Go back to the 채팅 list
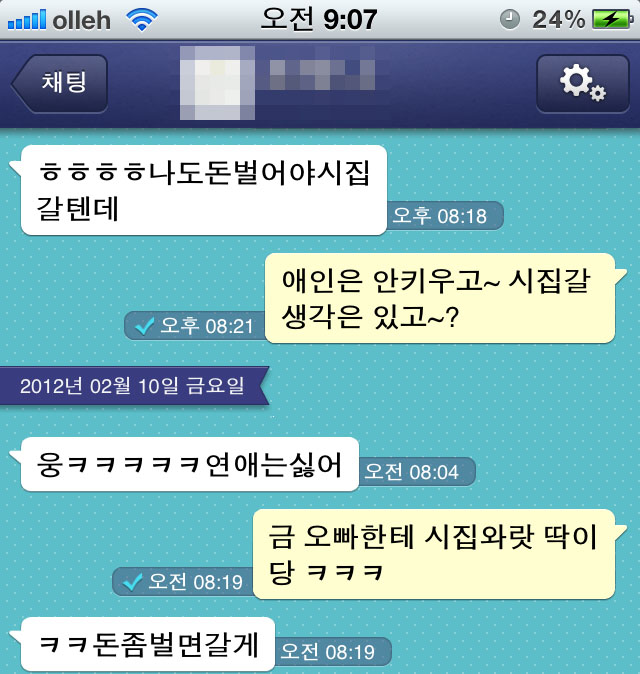Image resolution: width=640 pixels, height=674 pixels. pyautogui.click(x=62, y=83)
